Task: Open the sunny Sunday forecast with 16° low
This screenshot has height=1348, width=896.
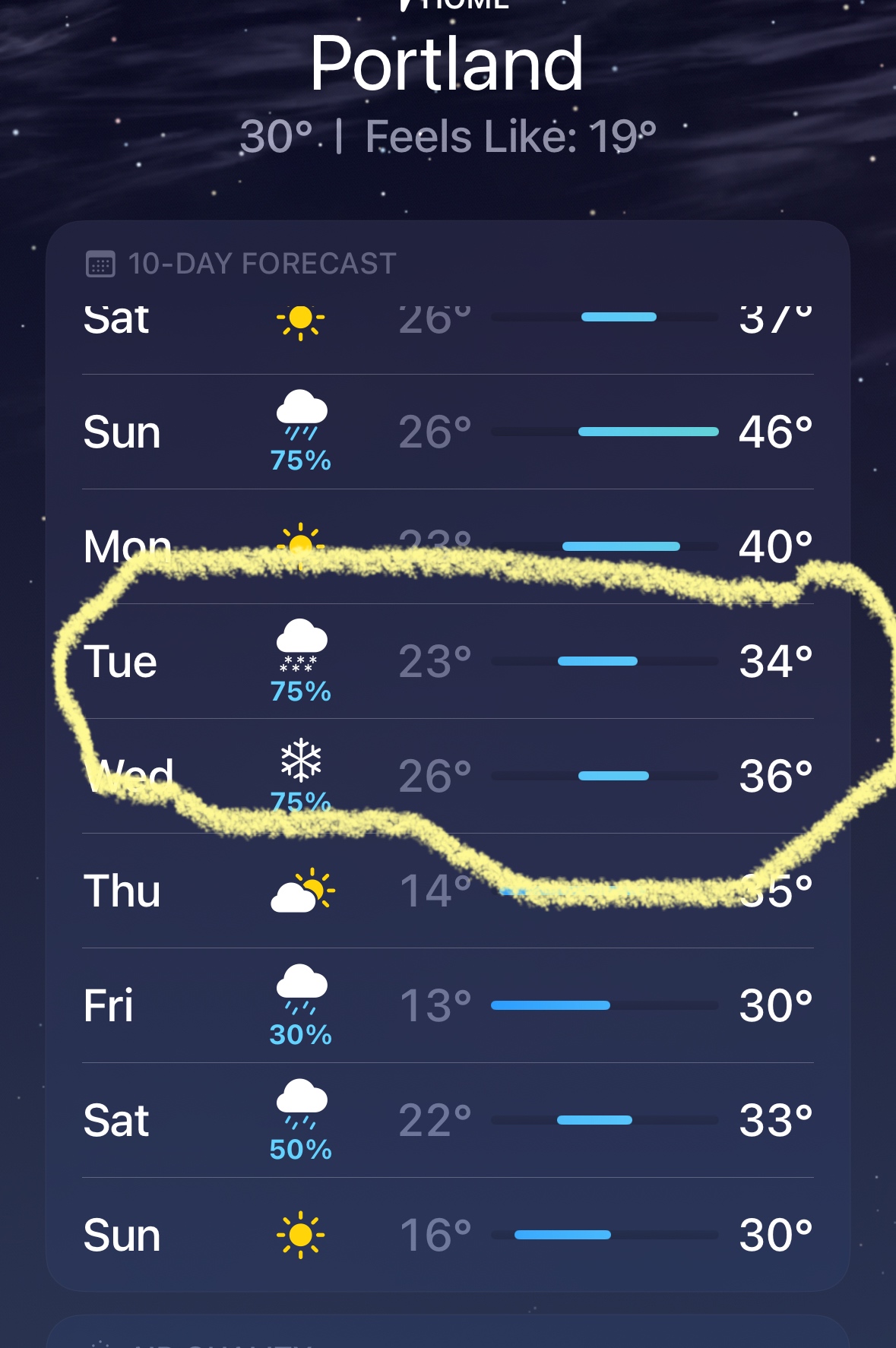Action: pyautogui.click(x=447, y=1235)
